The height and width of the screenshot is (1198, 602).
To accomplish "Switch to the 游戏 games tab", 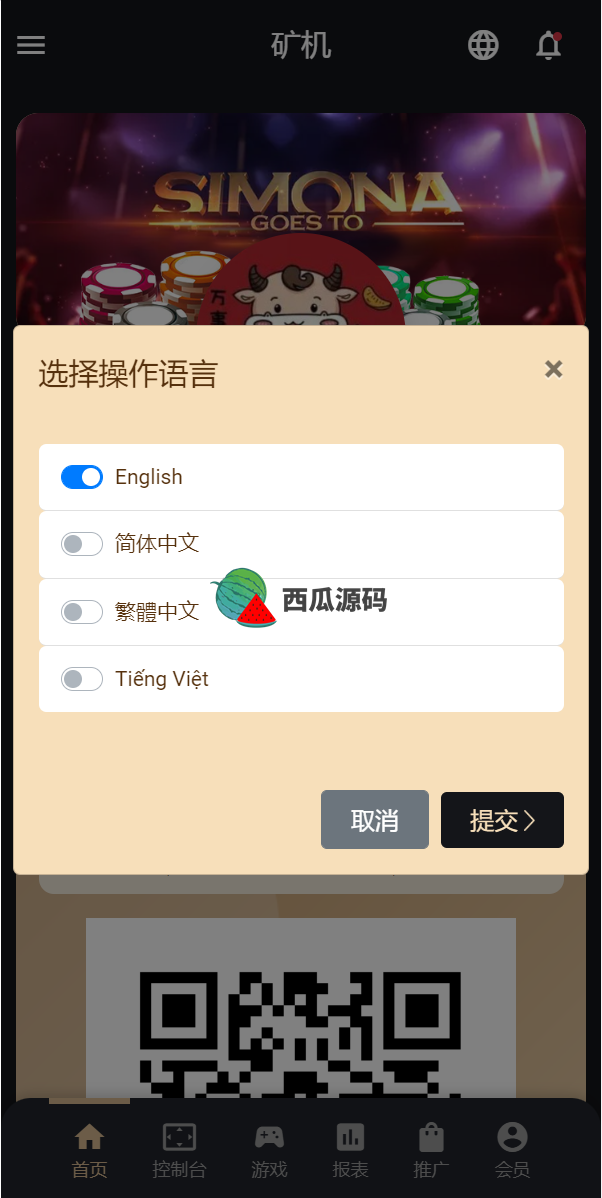I will pos(269,1150).
